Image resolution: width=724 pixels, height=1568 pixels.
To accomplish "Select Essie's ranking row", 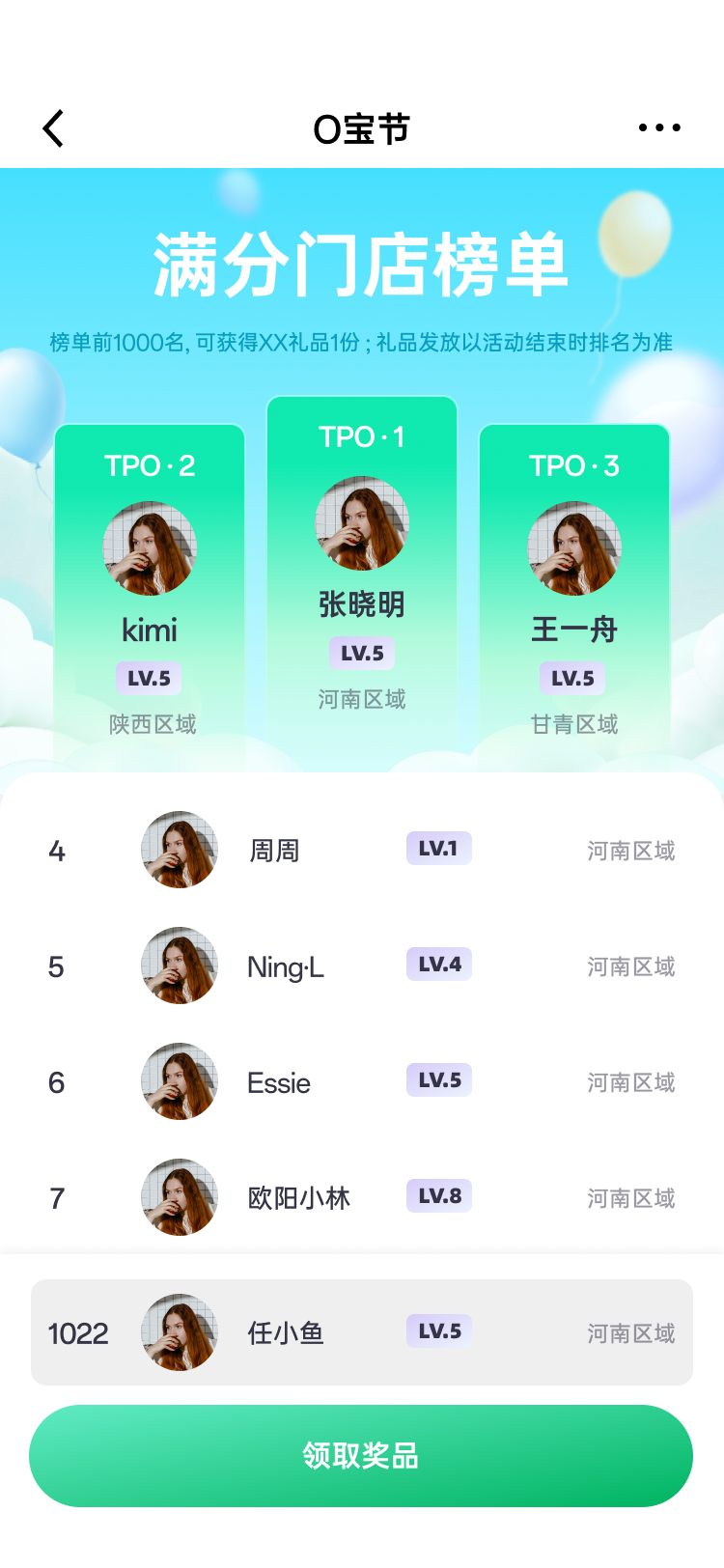I will point(362,1081).
